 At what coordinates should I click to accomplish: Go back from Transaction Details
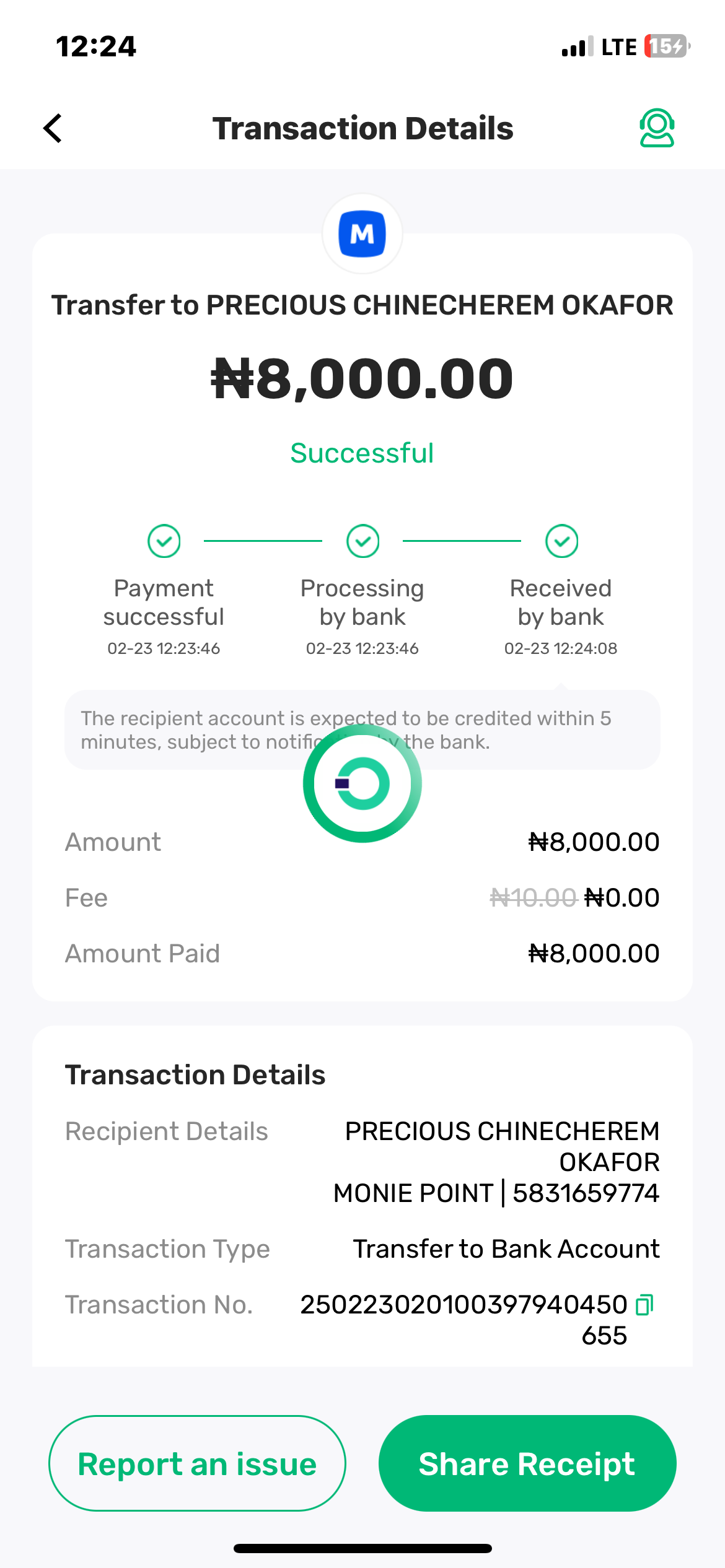point(53,128)
